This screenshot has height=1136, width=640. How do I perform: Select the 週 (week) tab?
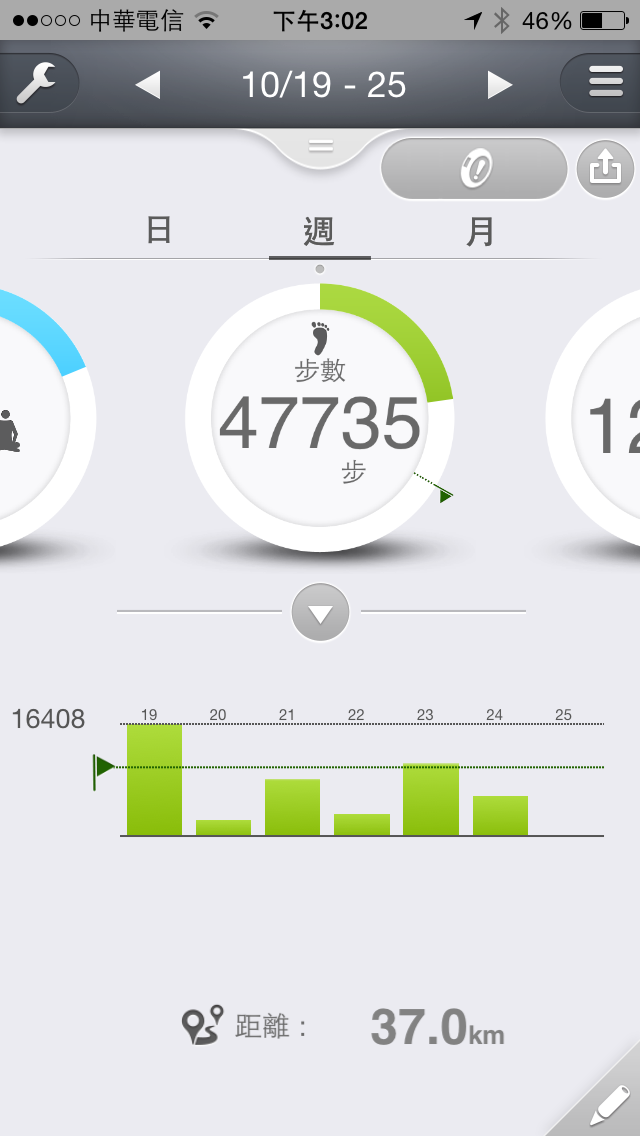pos(319,232)
